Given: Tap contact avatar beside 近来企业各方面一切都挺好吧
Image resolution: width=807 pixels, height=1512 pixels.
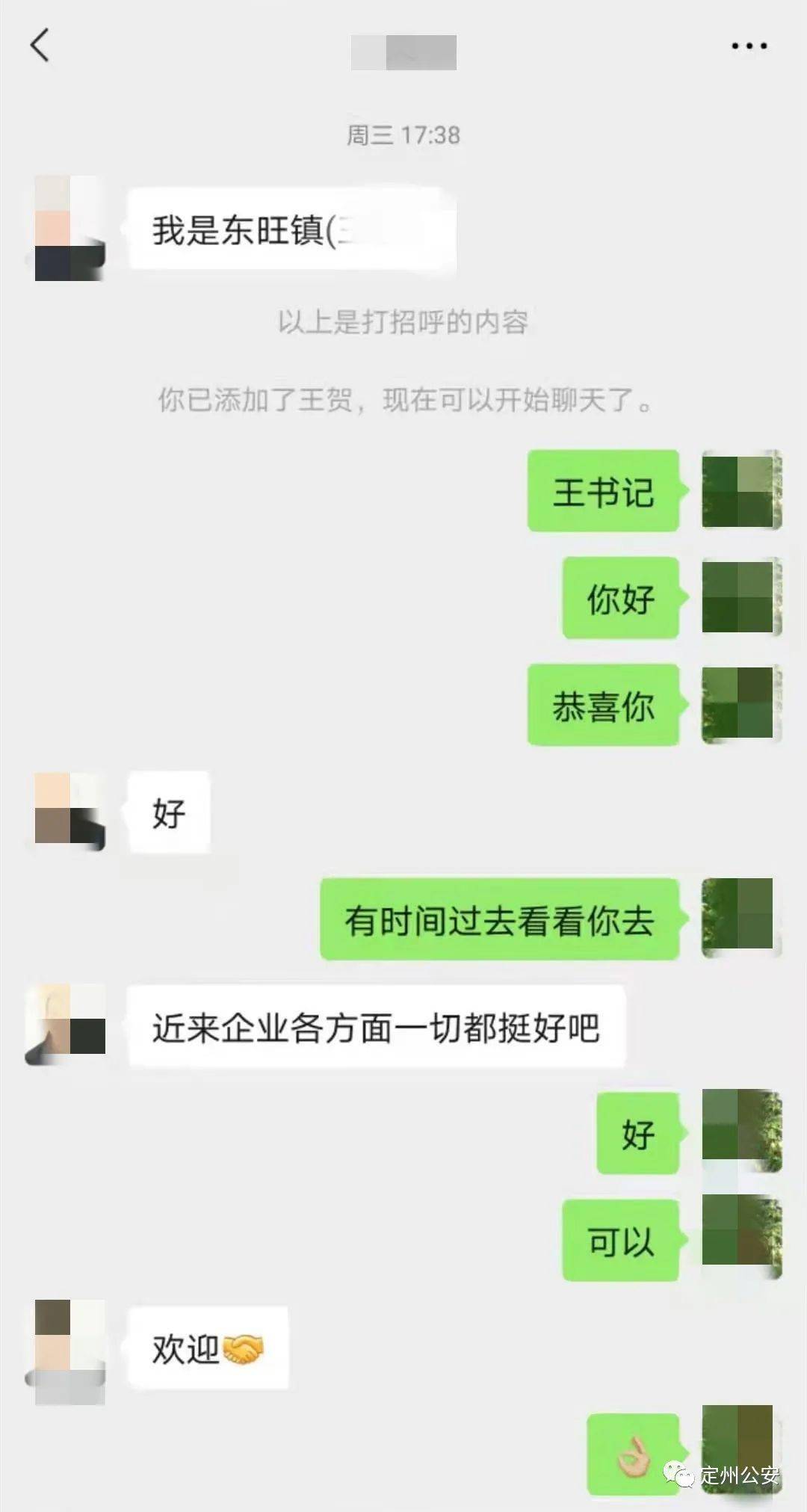Looking at the screenshot, I should tap(67, 1024).
